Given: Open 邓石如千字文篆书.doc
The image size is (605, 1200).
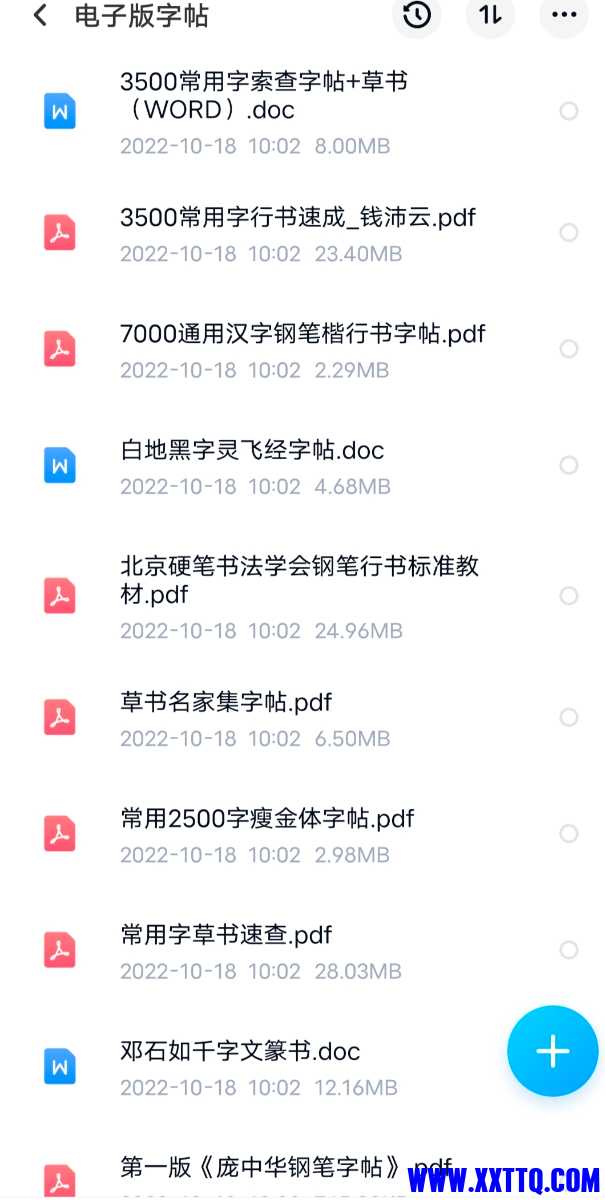Looking at the screenshot, I should [x=240, y=1052].
